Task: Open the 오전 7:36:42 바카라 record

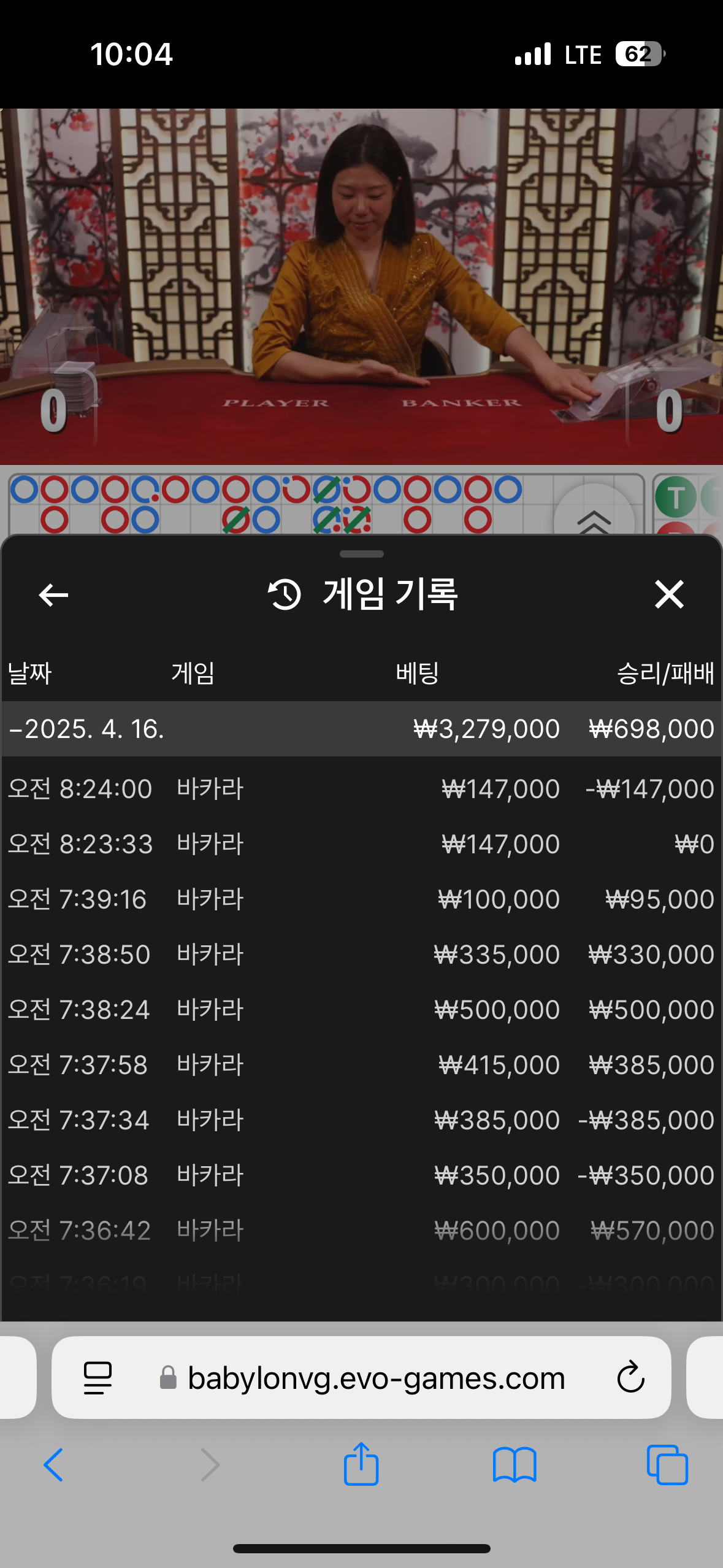Action: (x=361, y=1231)
